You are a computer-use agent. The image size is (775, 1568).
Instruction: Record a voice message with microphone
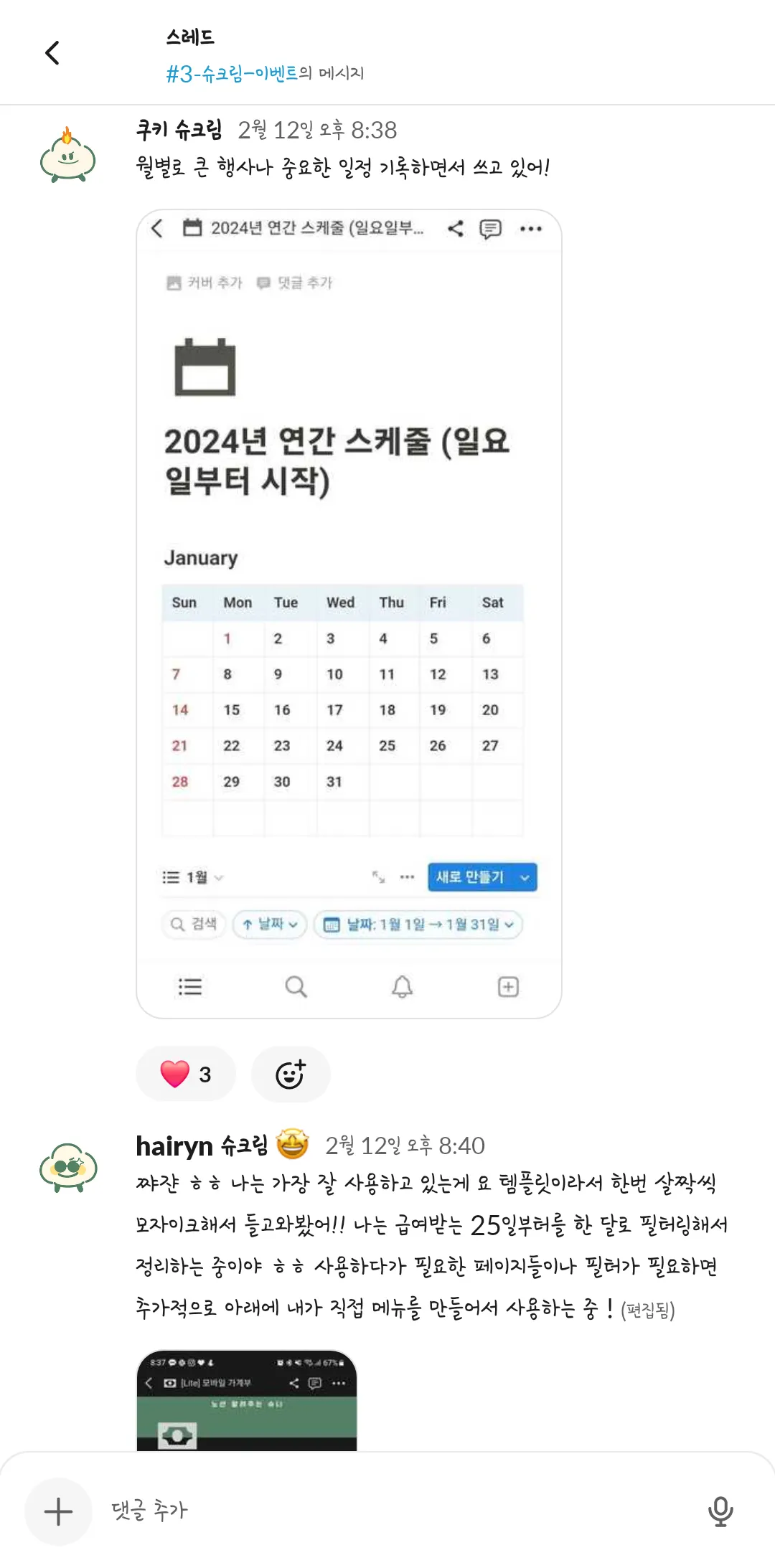pyautogui.click(x=720, y=1511)
